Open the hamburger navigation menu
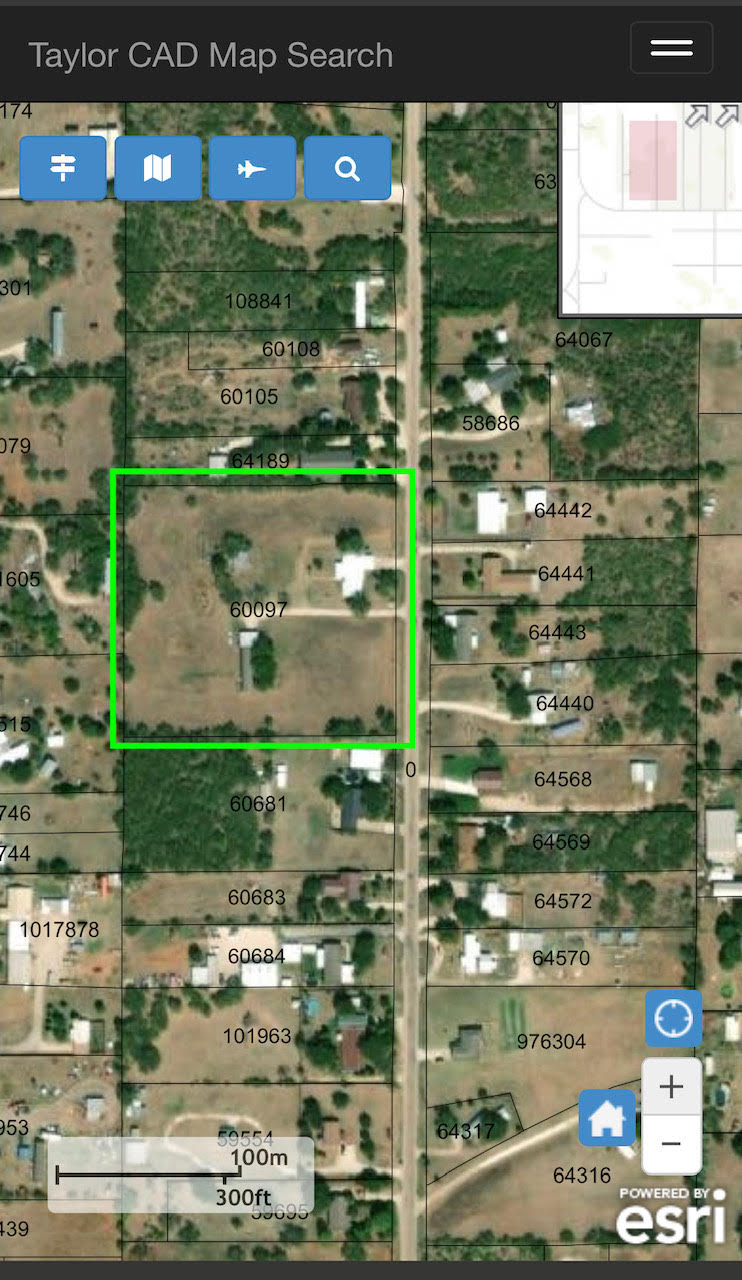This screenshot has width=742, height=1280. 671,48
